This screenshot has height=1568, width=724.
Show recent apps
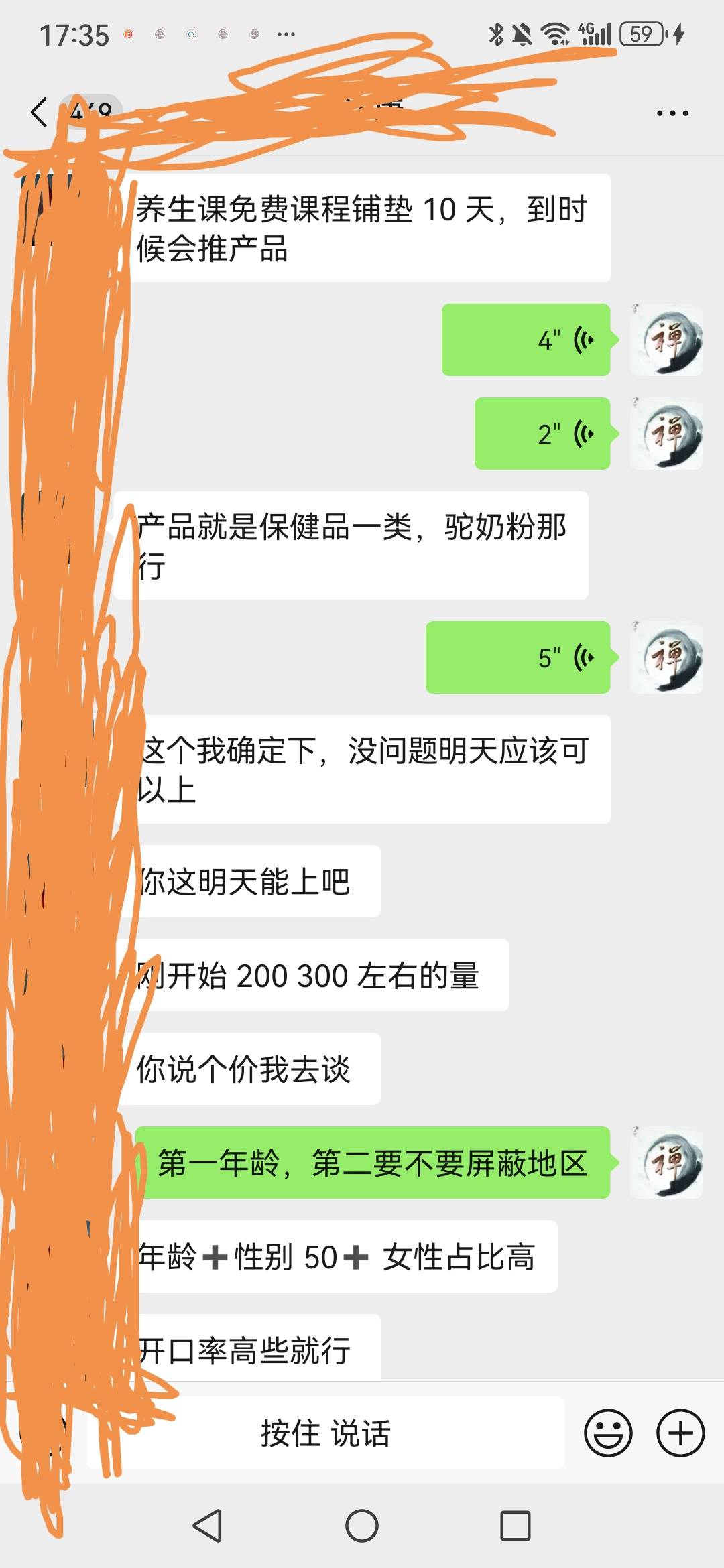pos(516,1526)
